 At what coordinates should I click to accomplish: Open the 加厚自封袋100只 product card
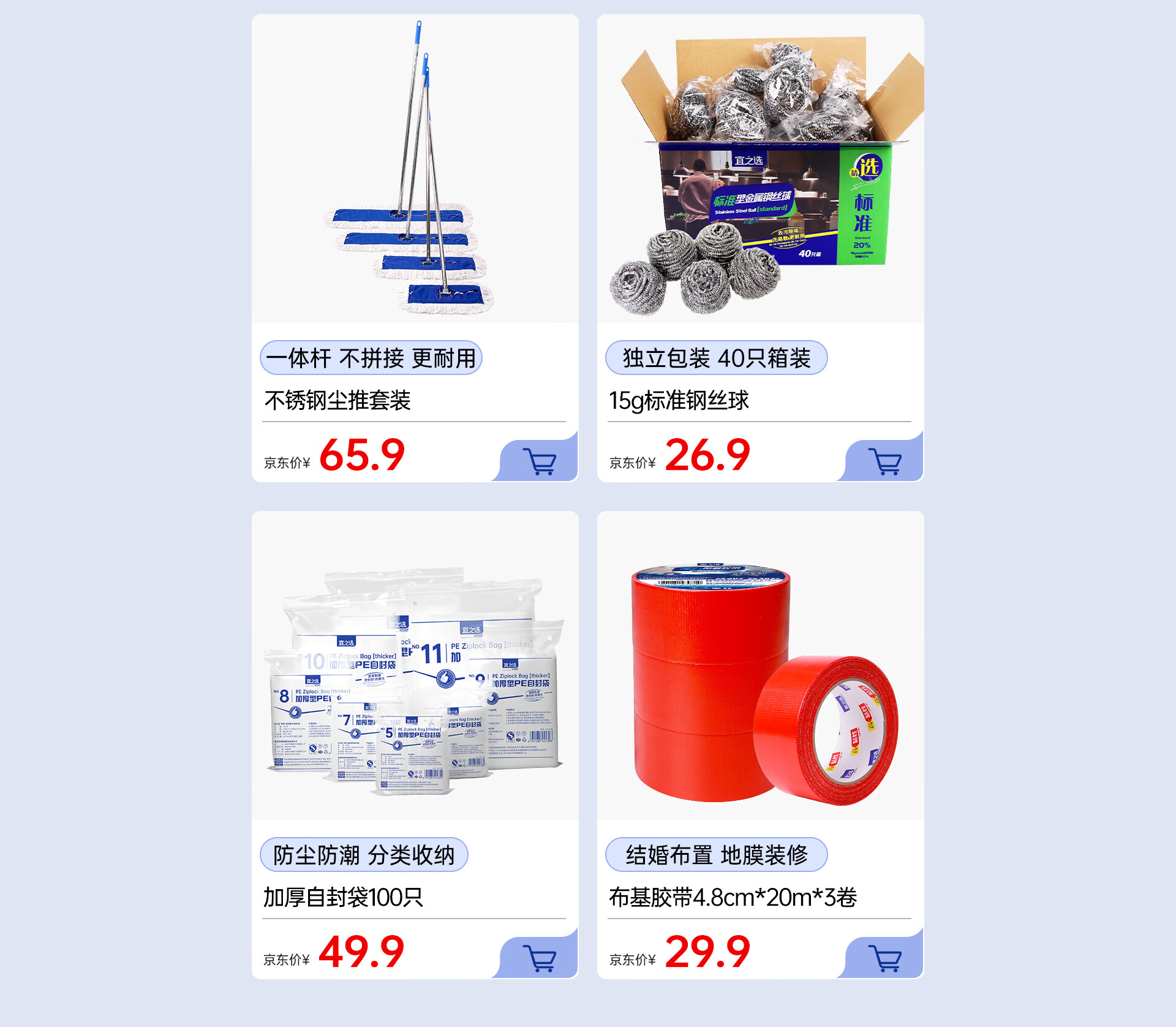(415, 745)
